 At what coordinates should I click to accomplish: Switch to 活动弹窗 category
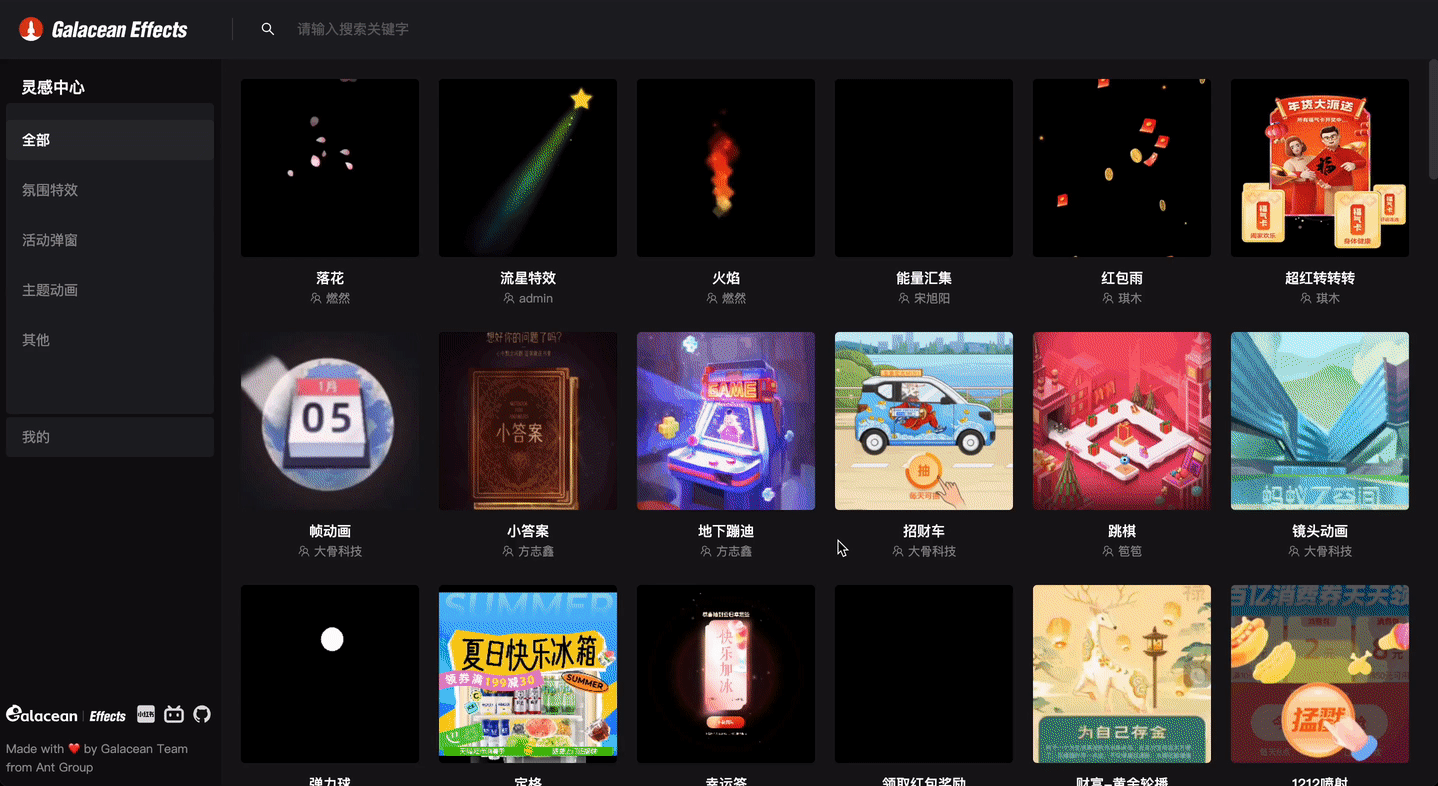[110, 240]
